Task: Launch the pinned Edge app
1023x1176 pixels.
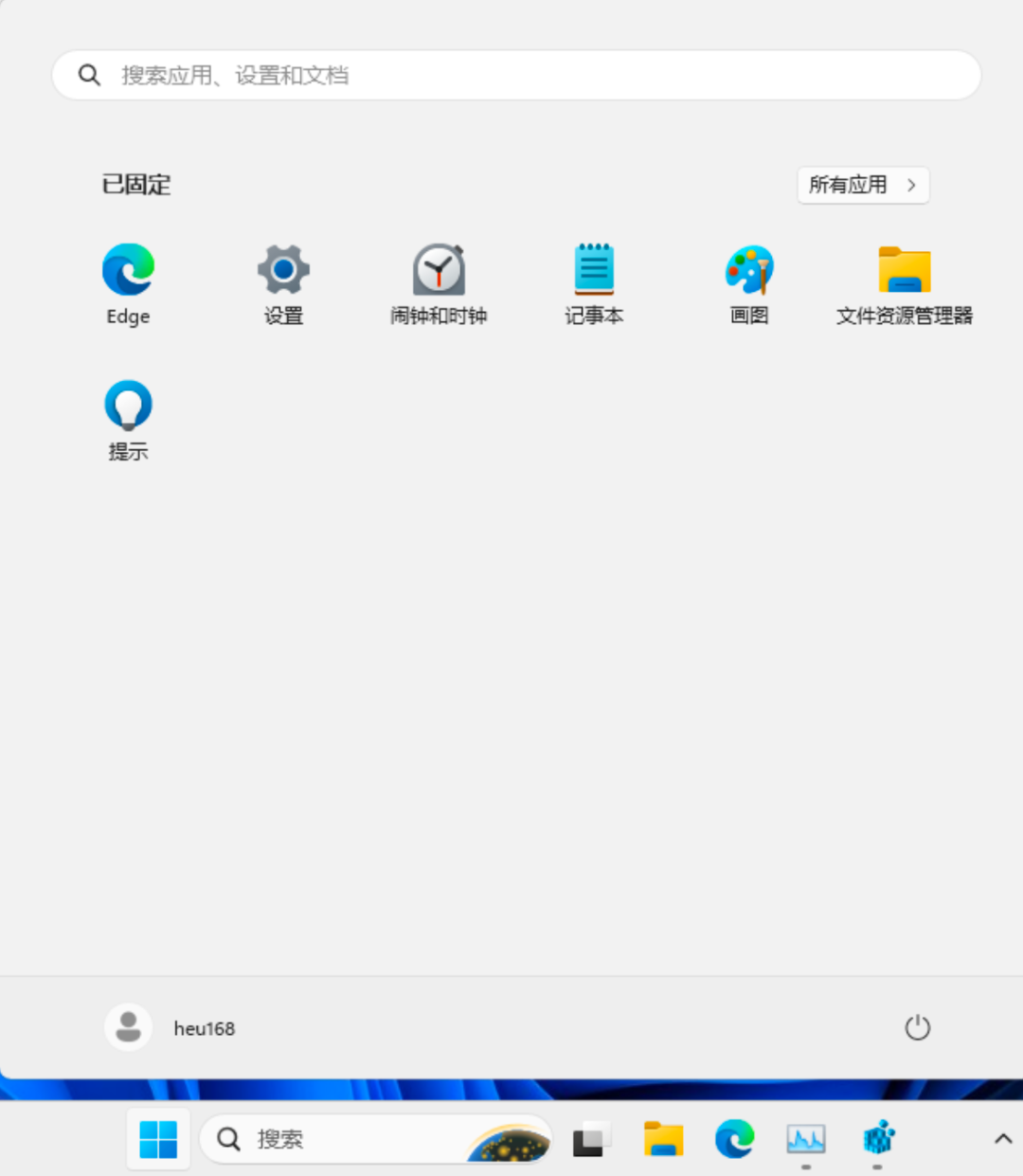Action: point(128,283)
